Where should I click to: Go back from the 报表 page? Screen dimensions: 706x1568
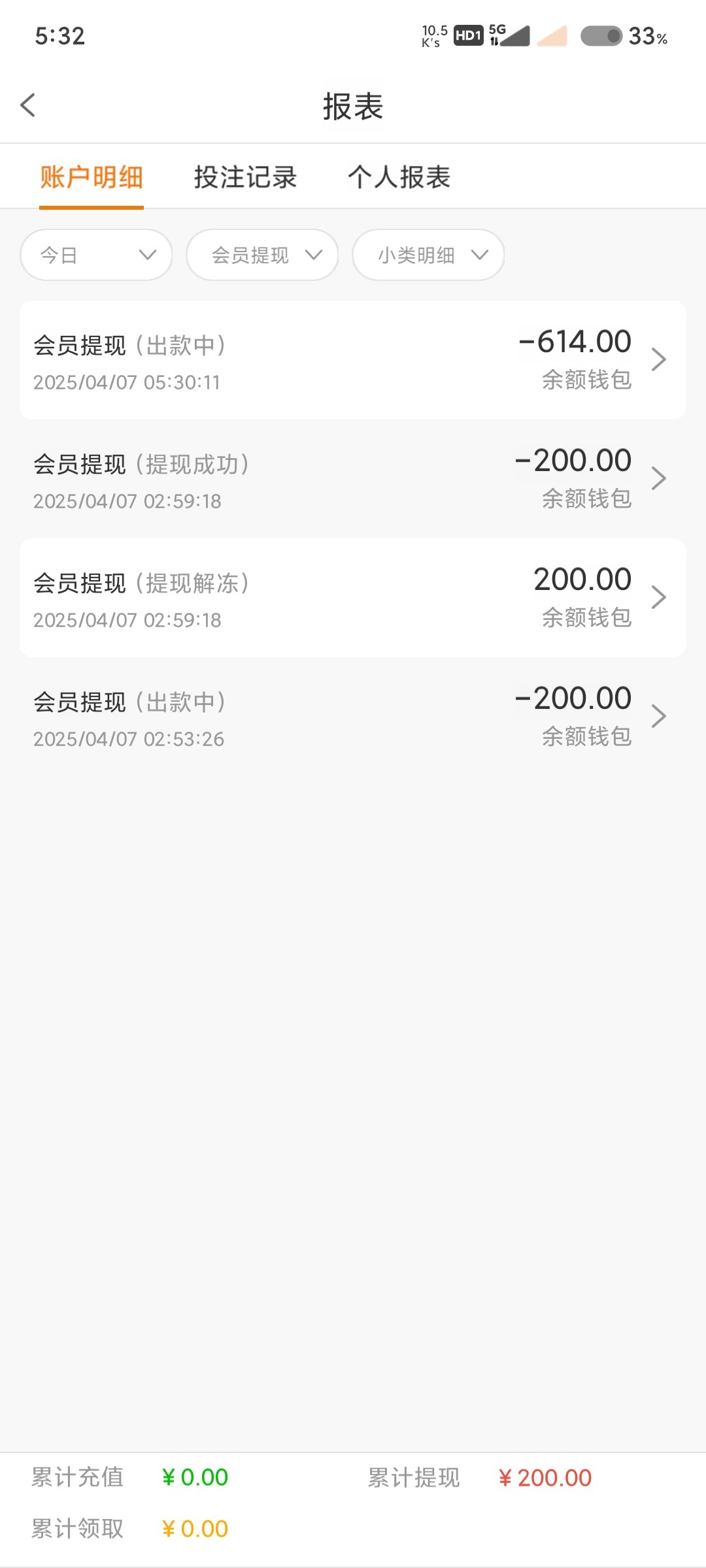[28, 105]
